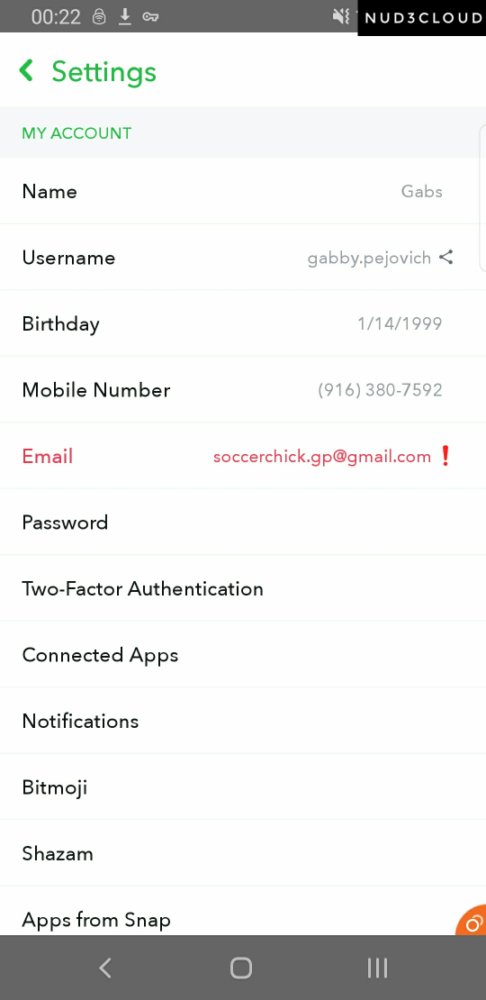Image resolution: width=486 pixels, height=1000 pixels.
Task: Open the Name setting
Action: (x=243, y=191)
